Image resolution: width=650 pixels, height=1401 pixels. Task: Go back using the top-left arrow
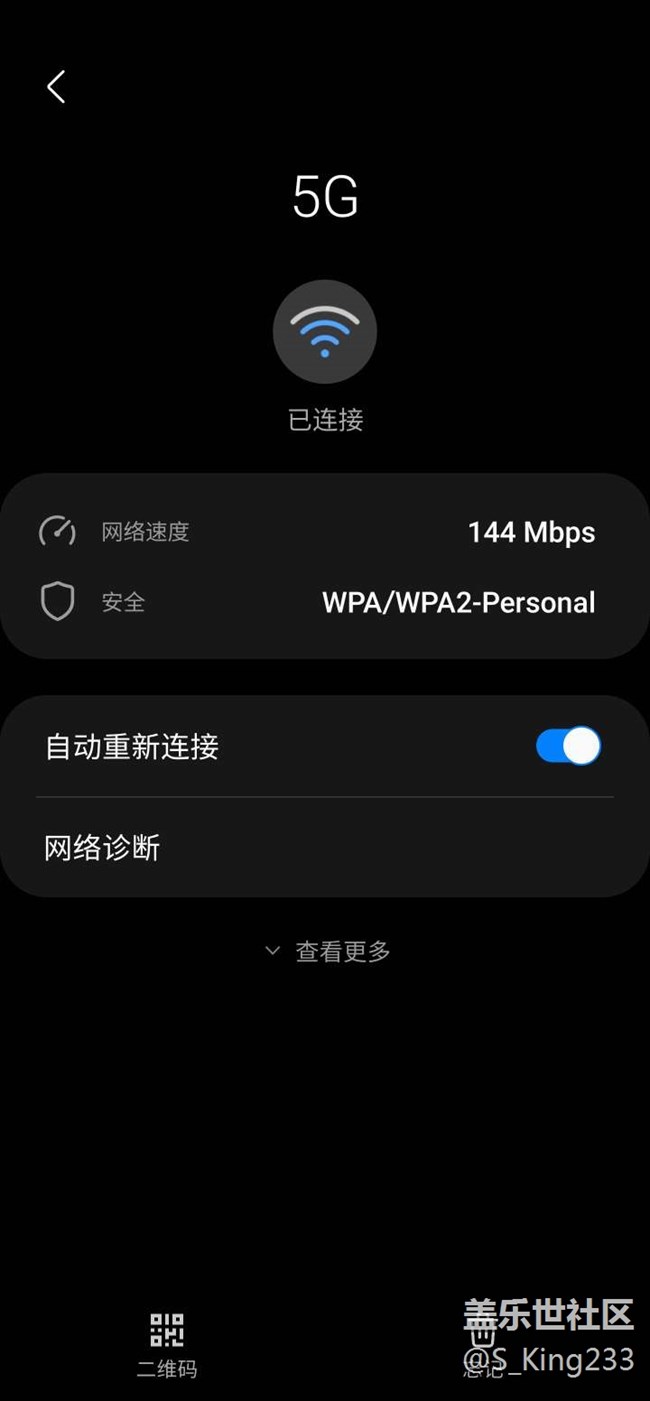56,87
